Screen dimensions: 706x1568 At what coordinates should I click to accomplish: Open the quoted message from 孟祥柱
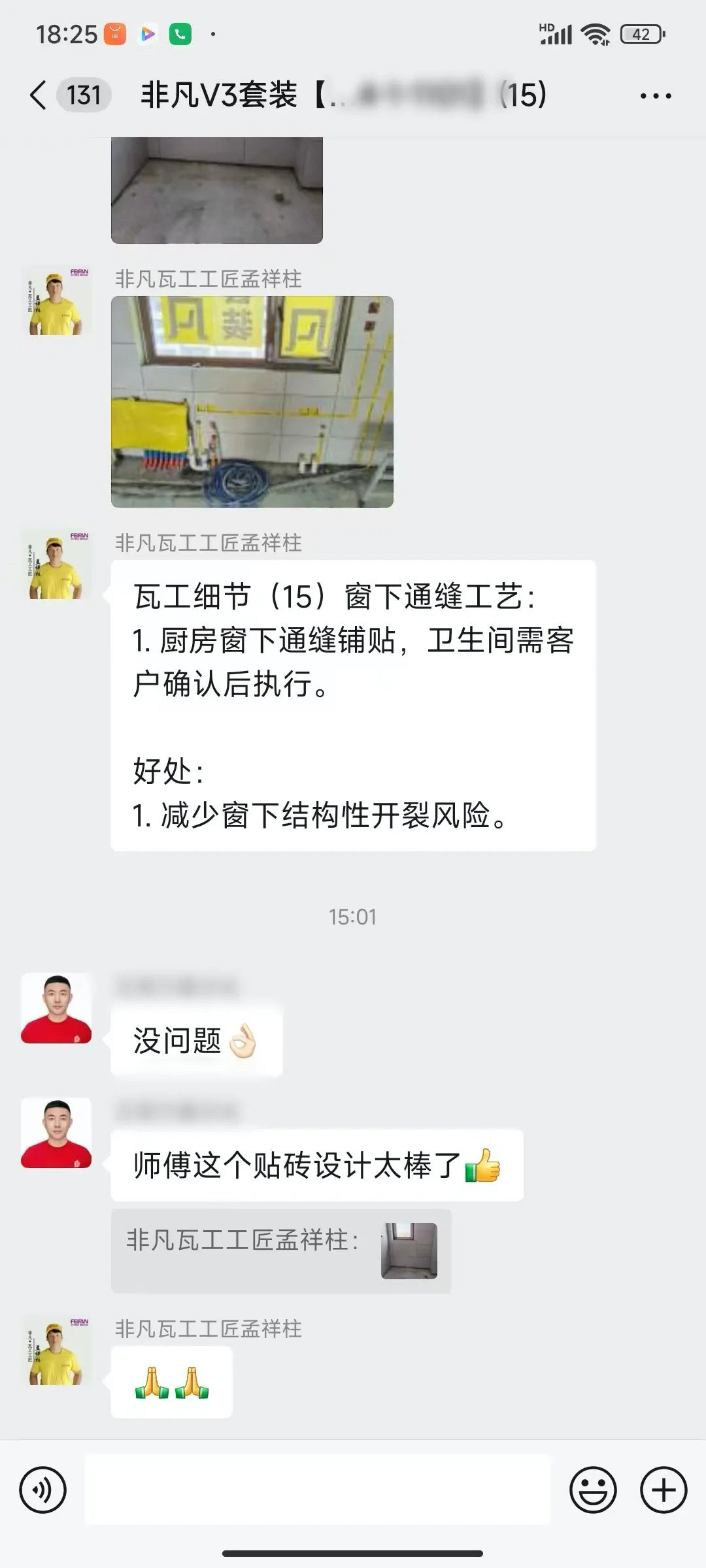tap(281, 1250)
